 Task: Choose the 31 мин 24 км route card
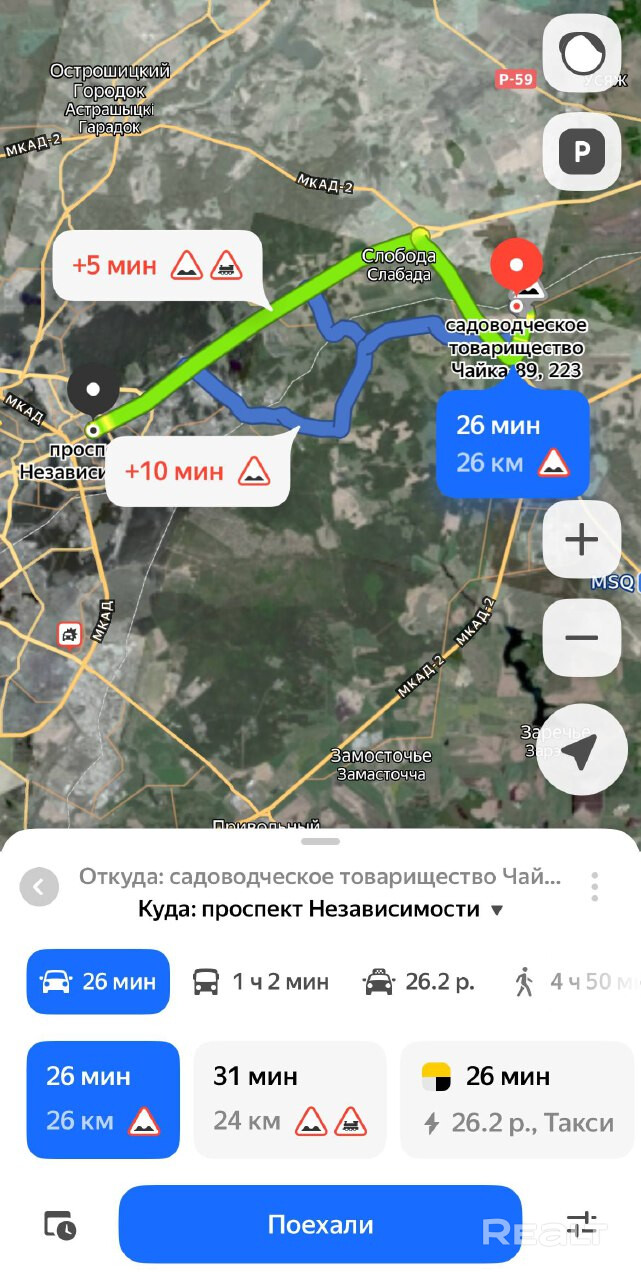coord(289,1099)
